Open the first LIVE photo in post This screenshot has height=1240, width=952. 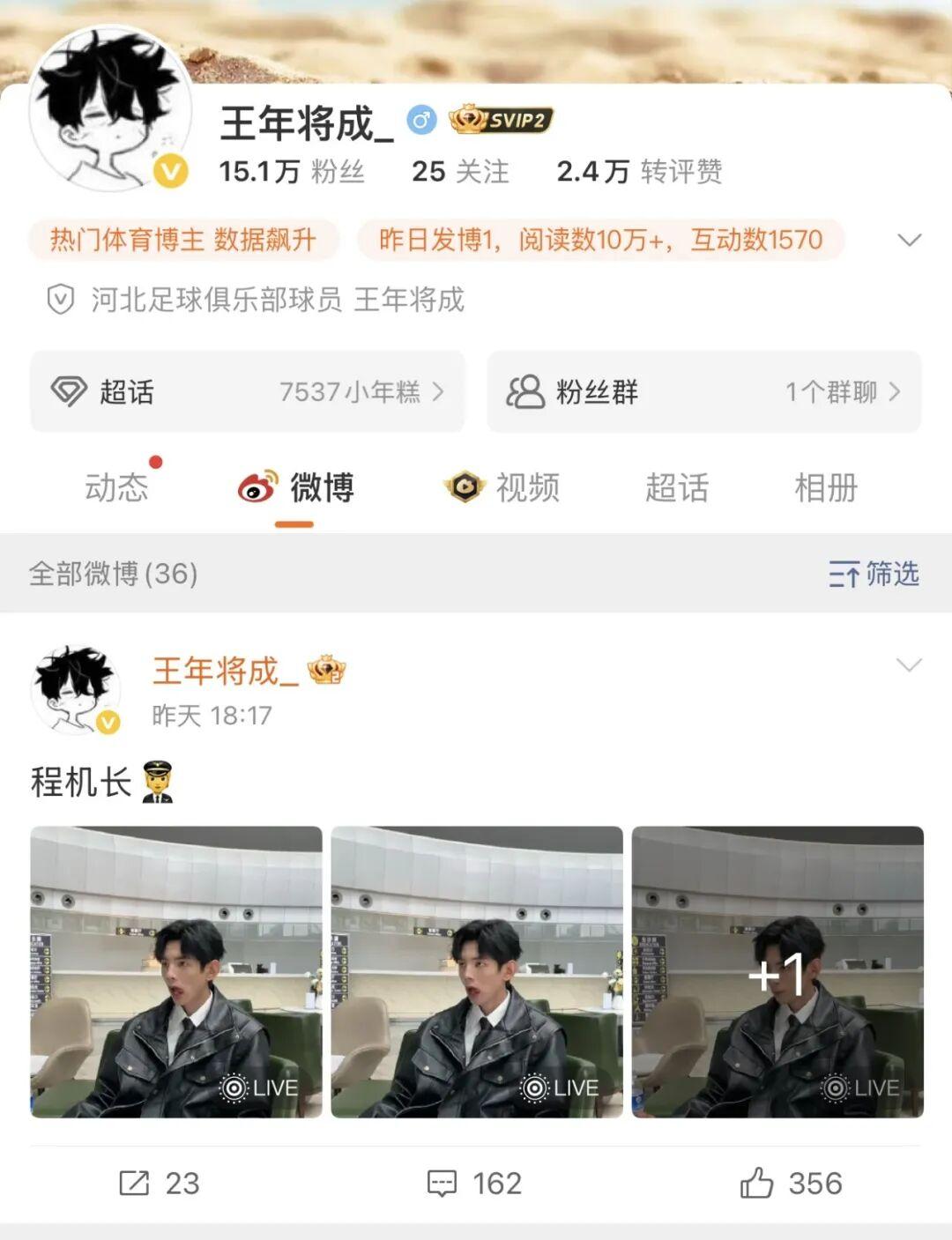click(176, 971)
